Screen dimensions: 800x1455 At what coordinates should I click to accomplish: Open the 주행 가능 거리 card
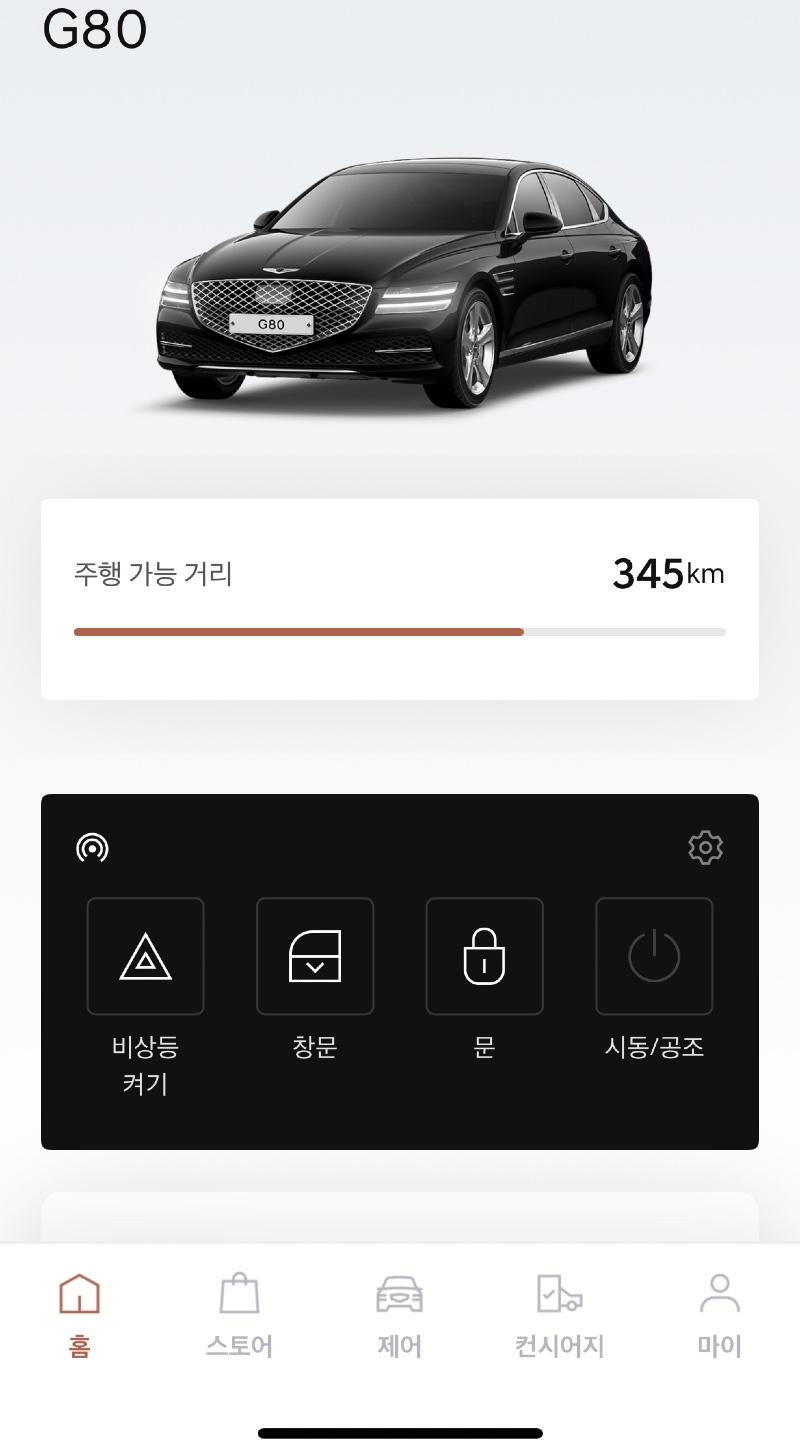399,599
